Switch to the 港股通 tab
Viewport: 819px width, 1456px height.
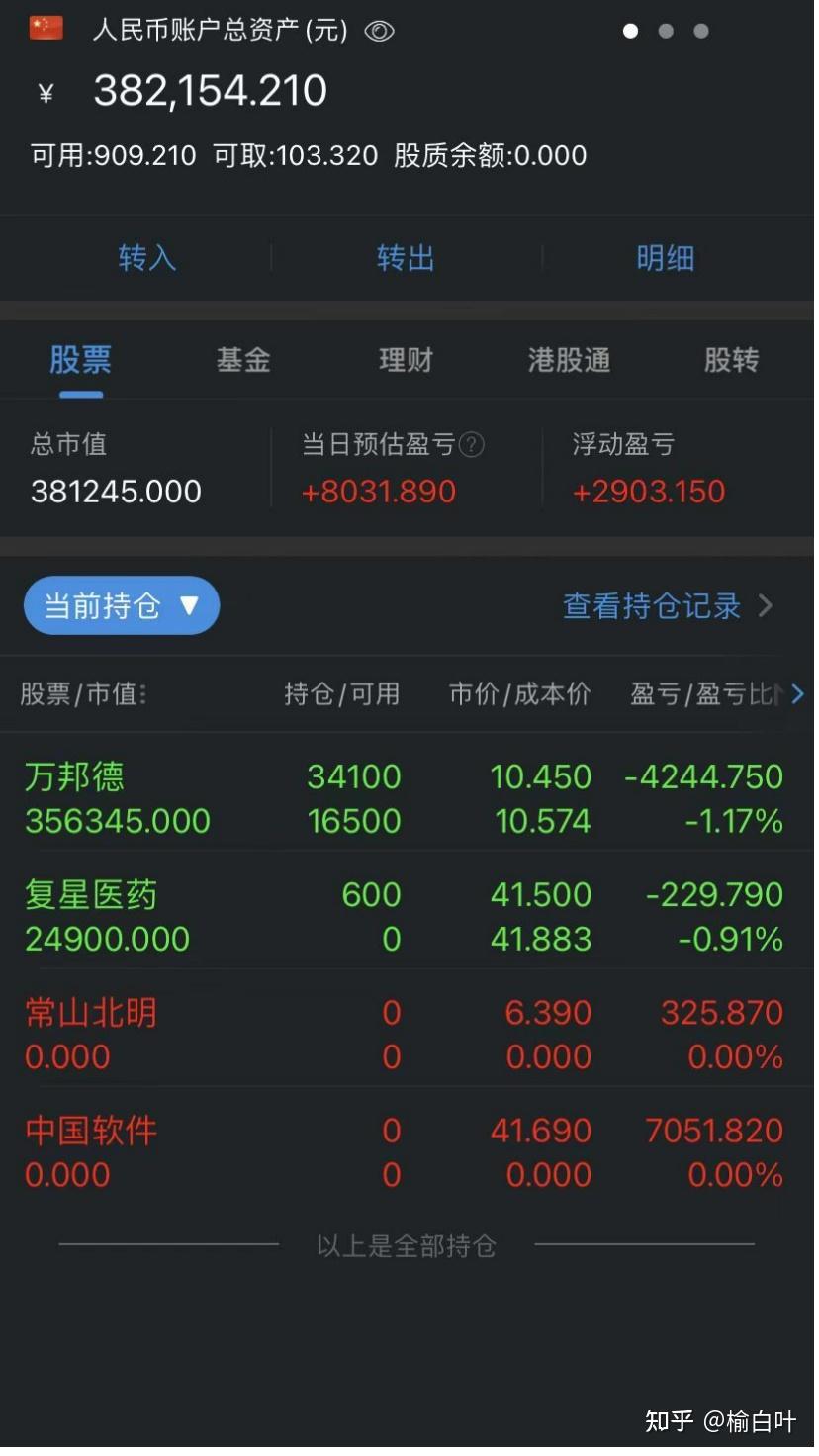[x=569, y=360]
